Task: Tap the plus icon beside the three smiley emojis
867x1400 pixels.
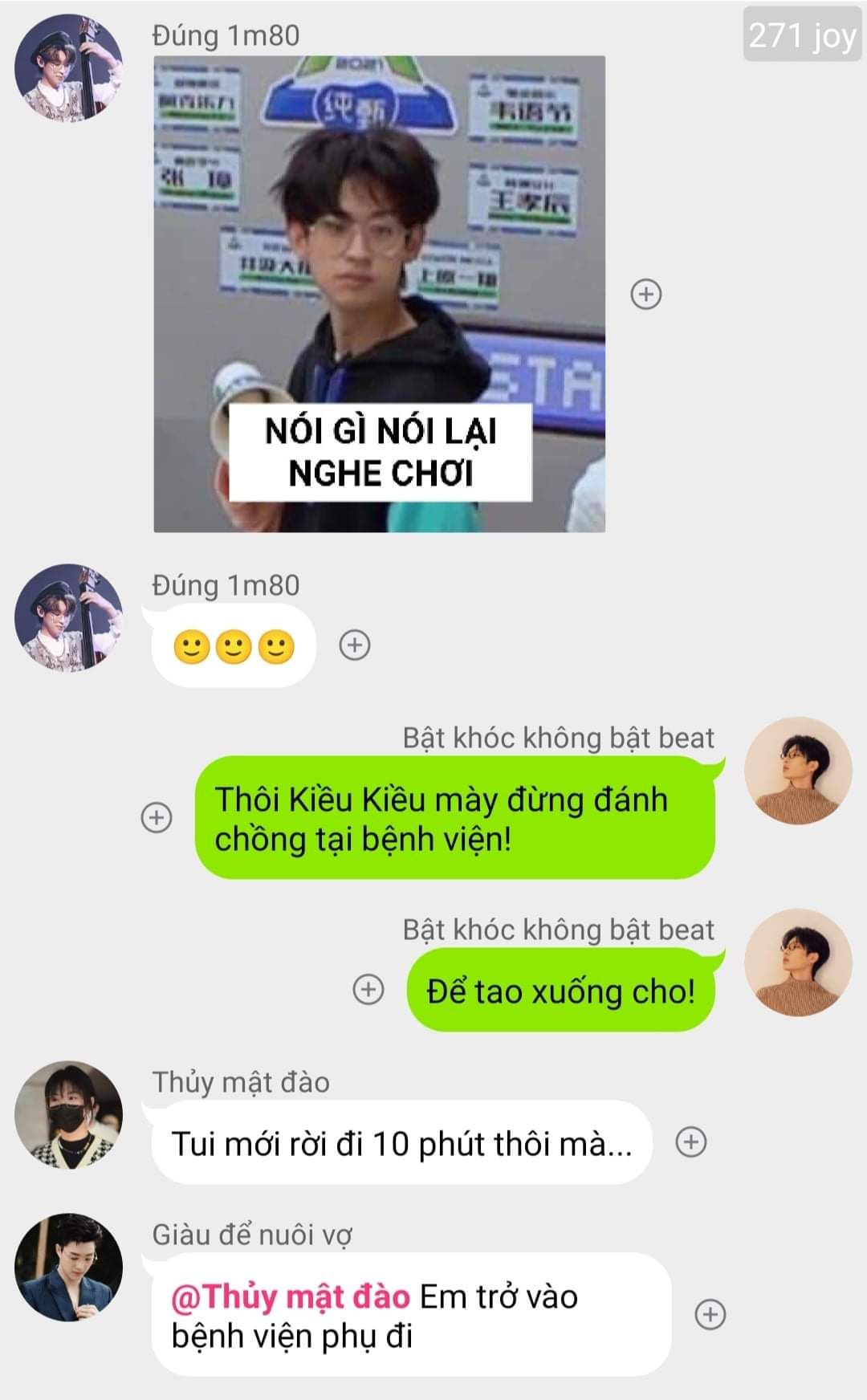Action: 355,645
